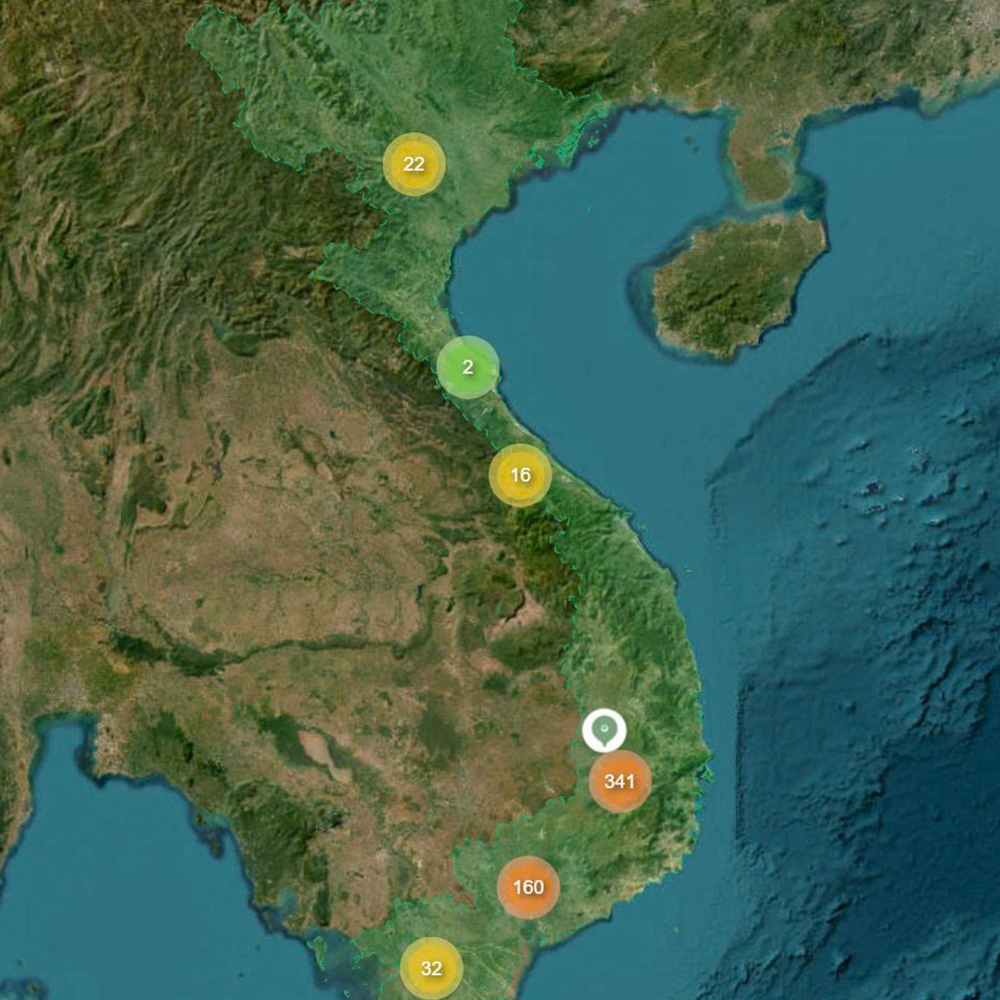This screenshot has height=1000, width=1000.
Task: Select the white location pin marker
Action: click(x=604, y=730)
